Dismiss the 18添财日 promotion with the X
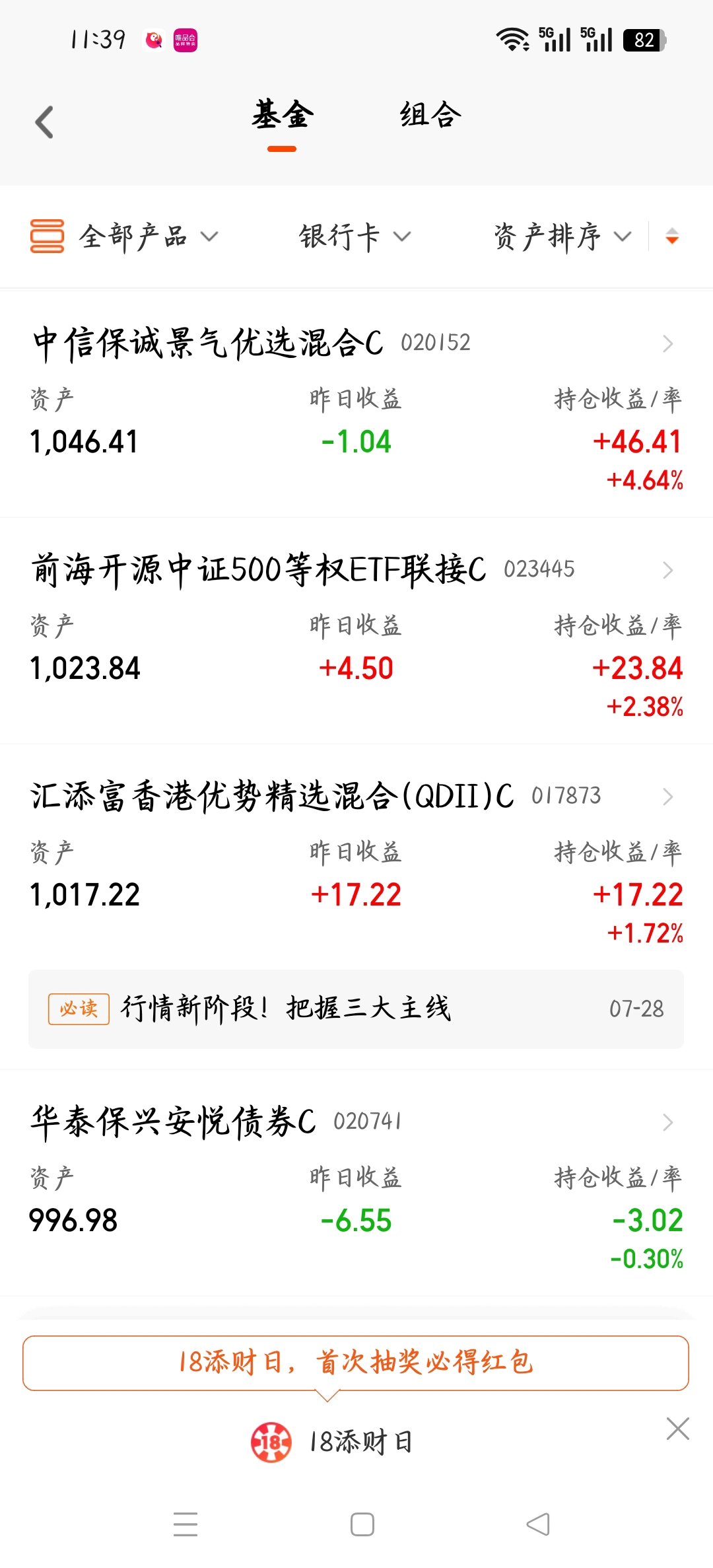 678,1429
